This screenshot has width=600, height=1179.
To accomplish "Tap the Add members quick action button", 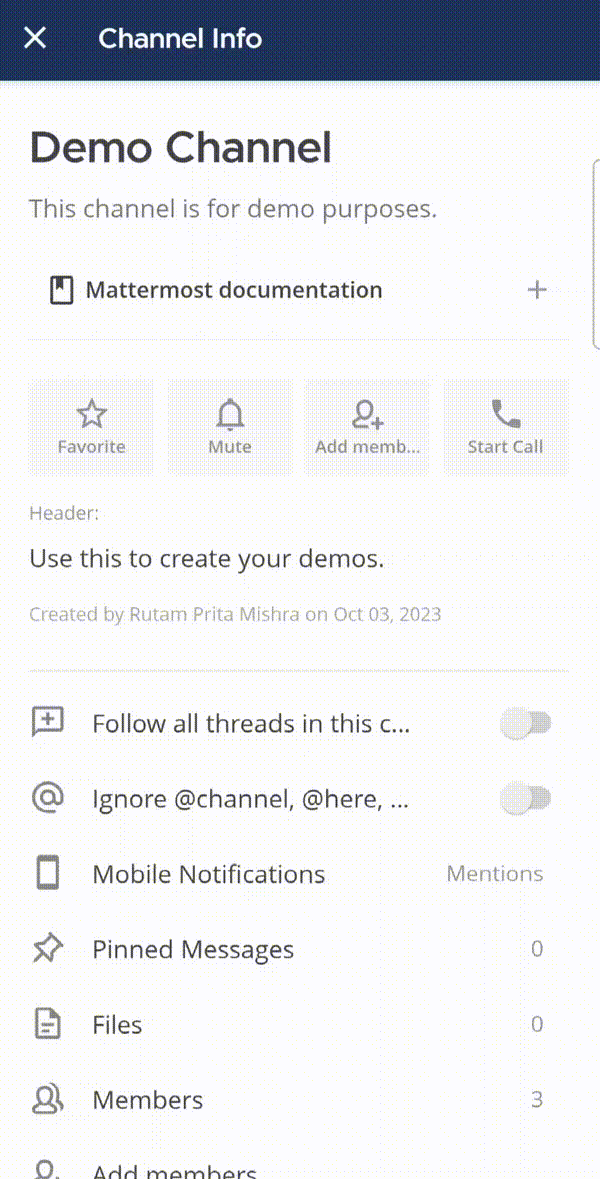I will pyautogui.click(x=367, y=427).
